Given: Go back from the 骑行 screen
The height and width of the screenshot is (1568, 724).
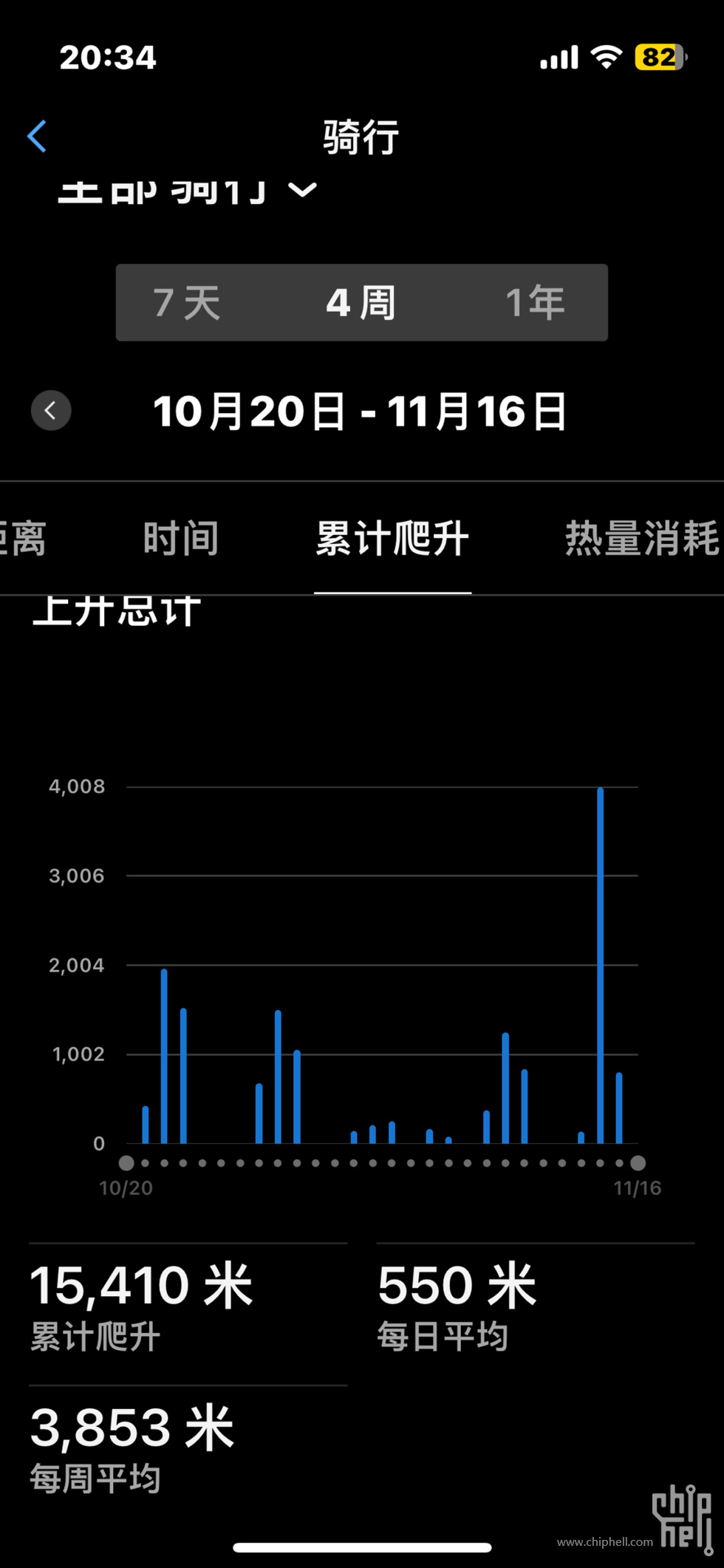Looking at the screenshot, I should pos(37,137).
